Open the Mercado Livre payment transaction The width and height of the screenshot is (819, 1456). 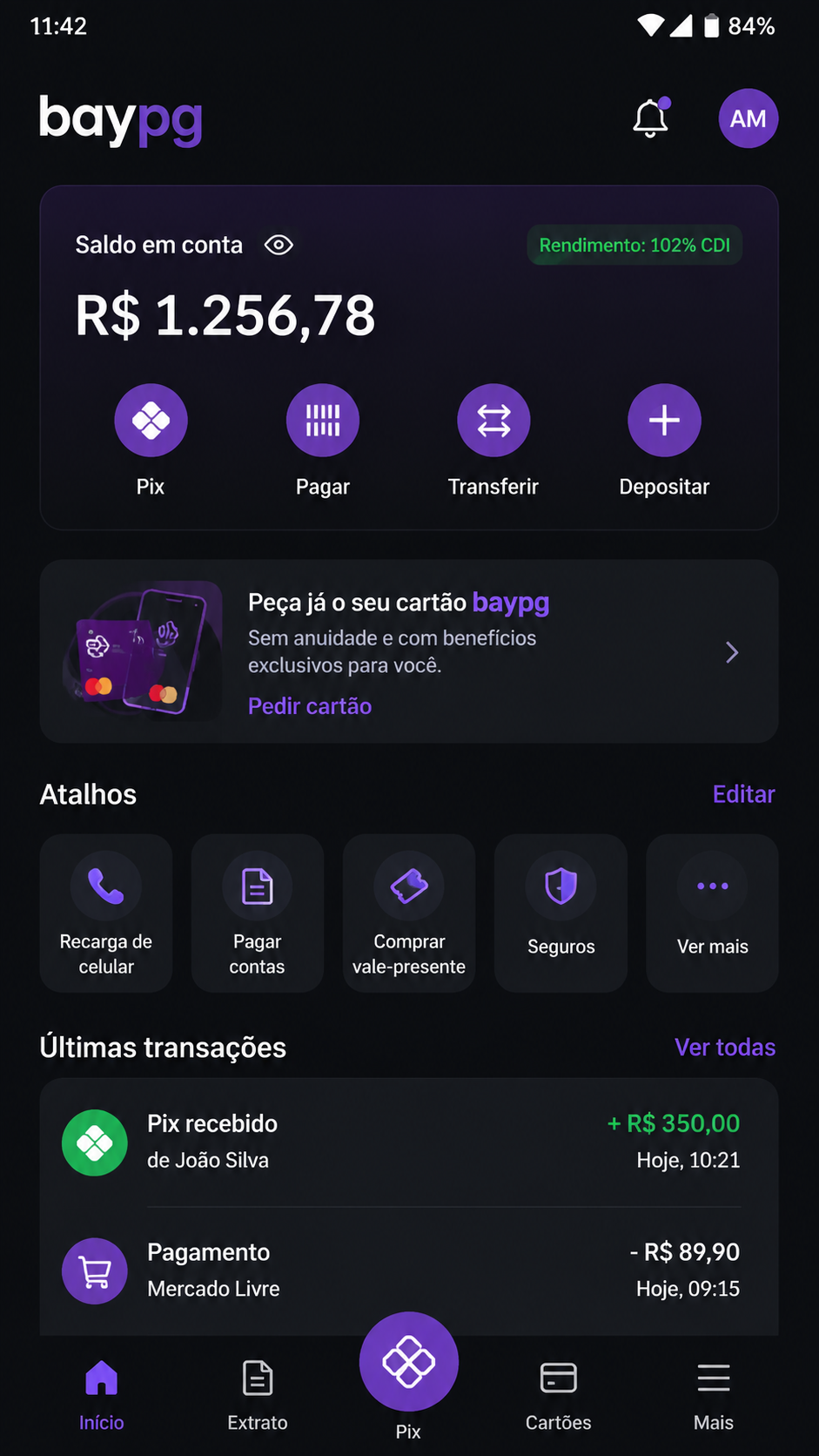pos(409,1271)
